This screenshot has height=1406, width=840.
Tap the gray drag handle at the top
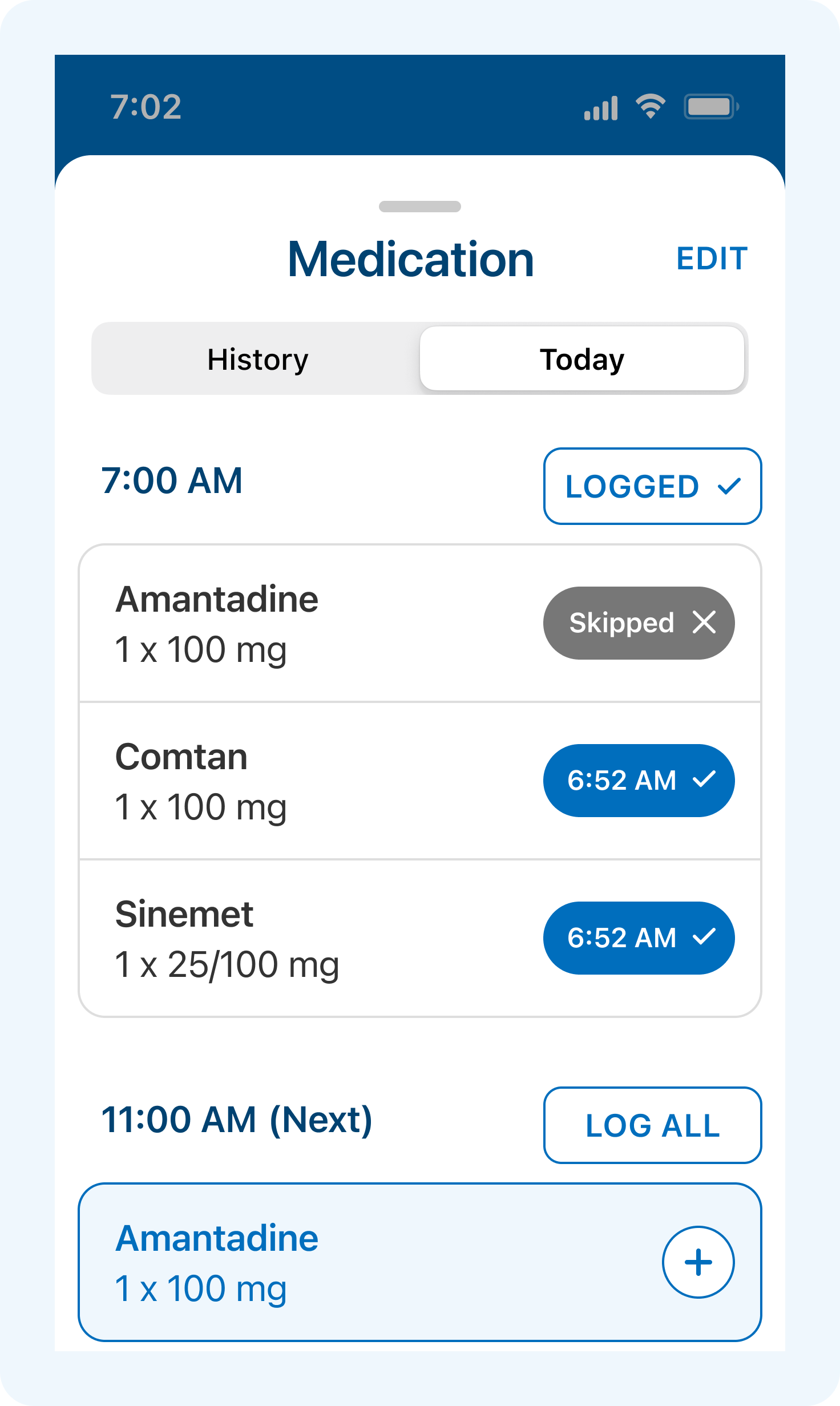pos(420,208)
